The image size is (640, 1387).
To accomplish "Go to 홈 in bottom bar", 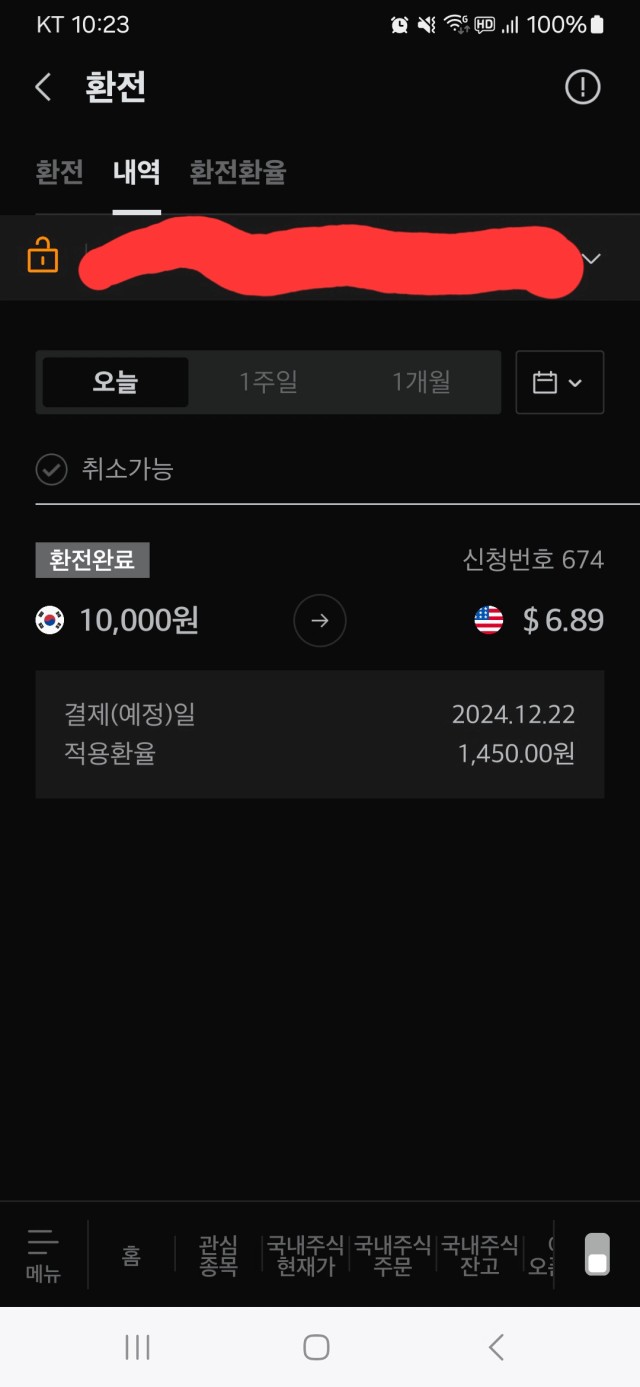I will (x=131, y=1256).
